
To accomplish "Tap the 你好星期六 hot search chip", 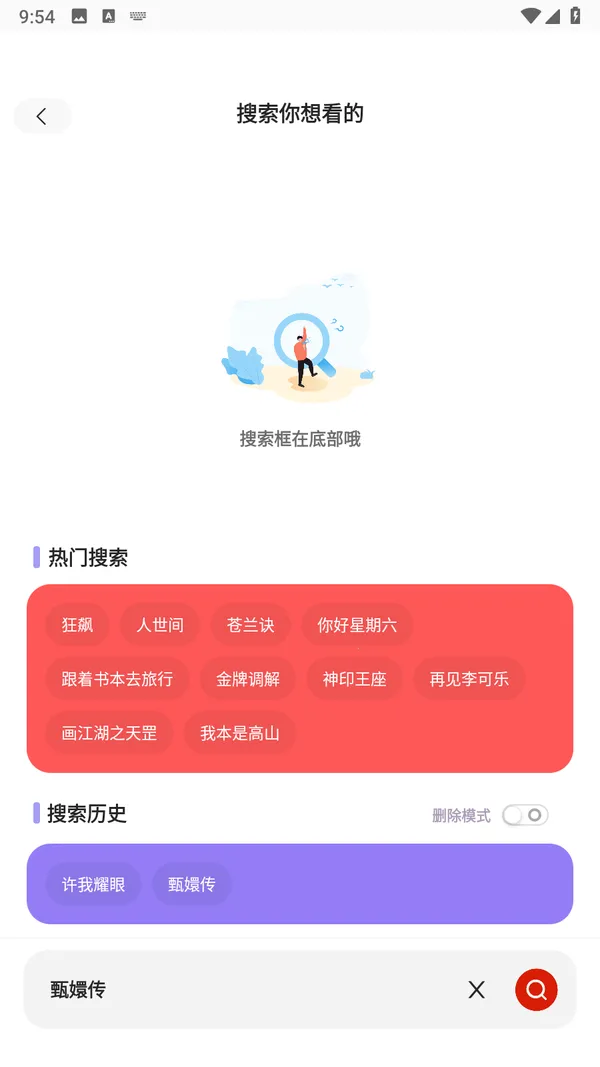I will point(357,625).
